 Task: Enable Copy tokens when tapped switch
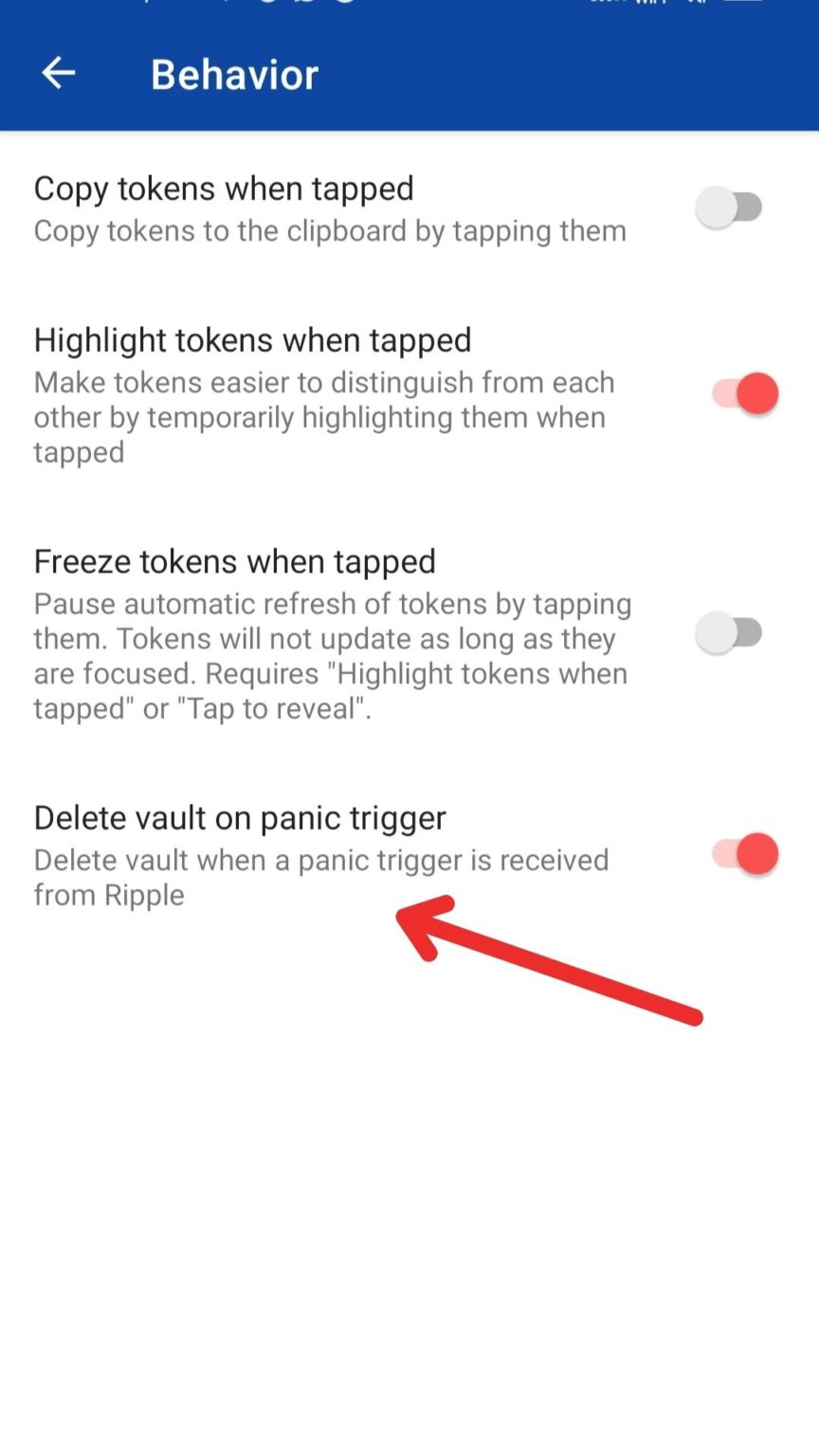pyautogui.click(x=730, y=208)
